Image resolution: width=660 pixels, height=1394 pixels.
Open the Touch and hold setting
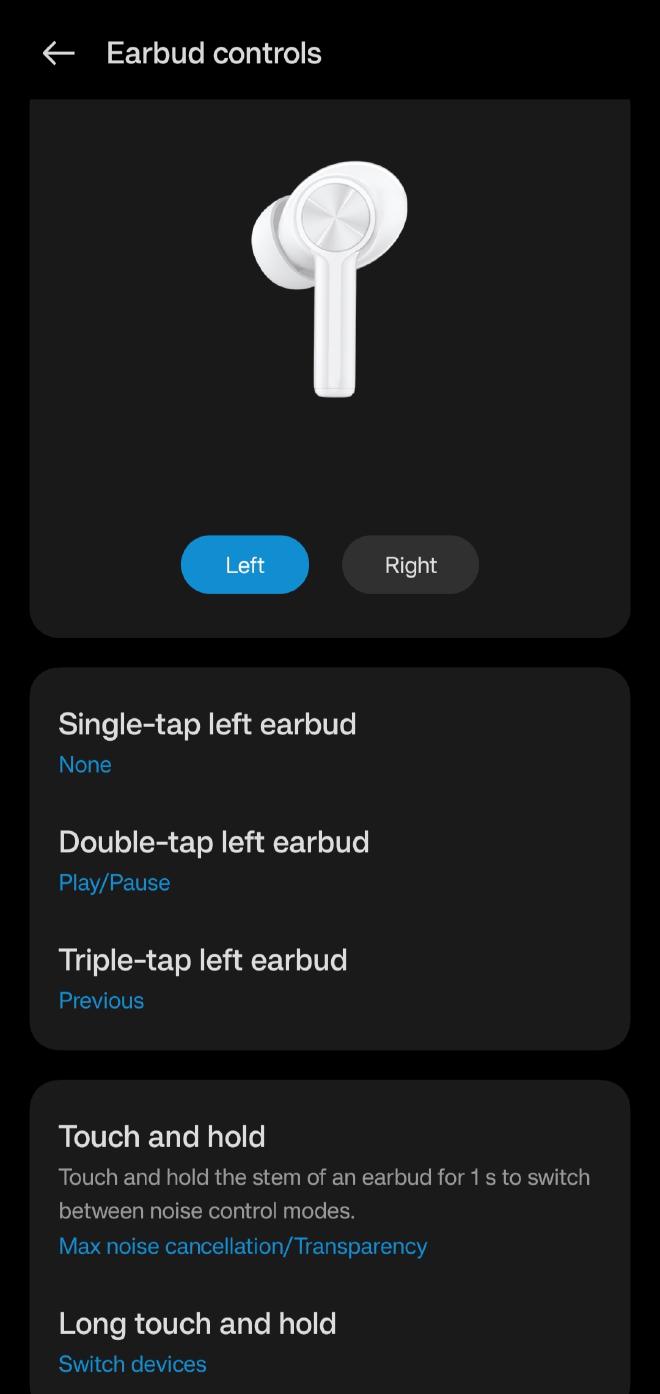point(330,1190)
